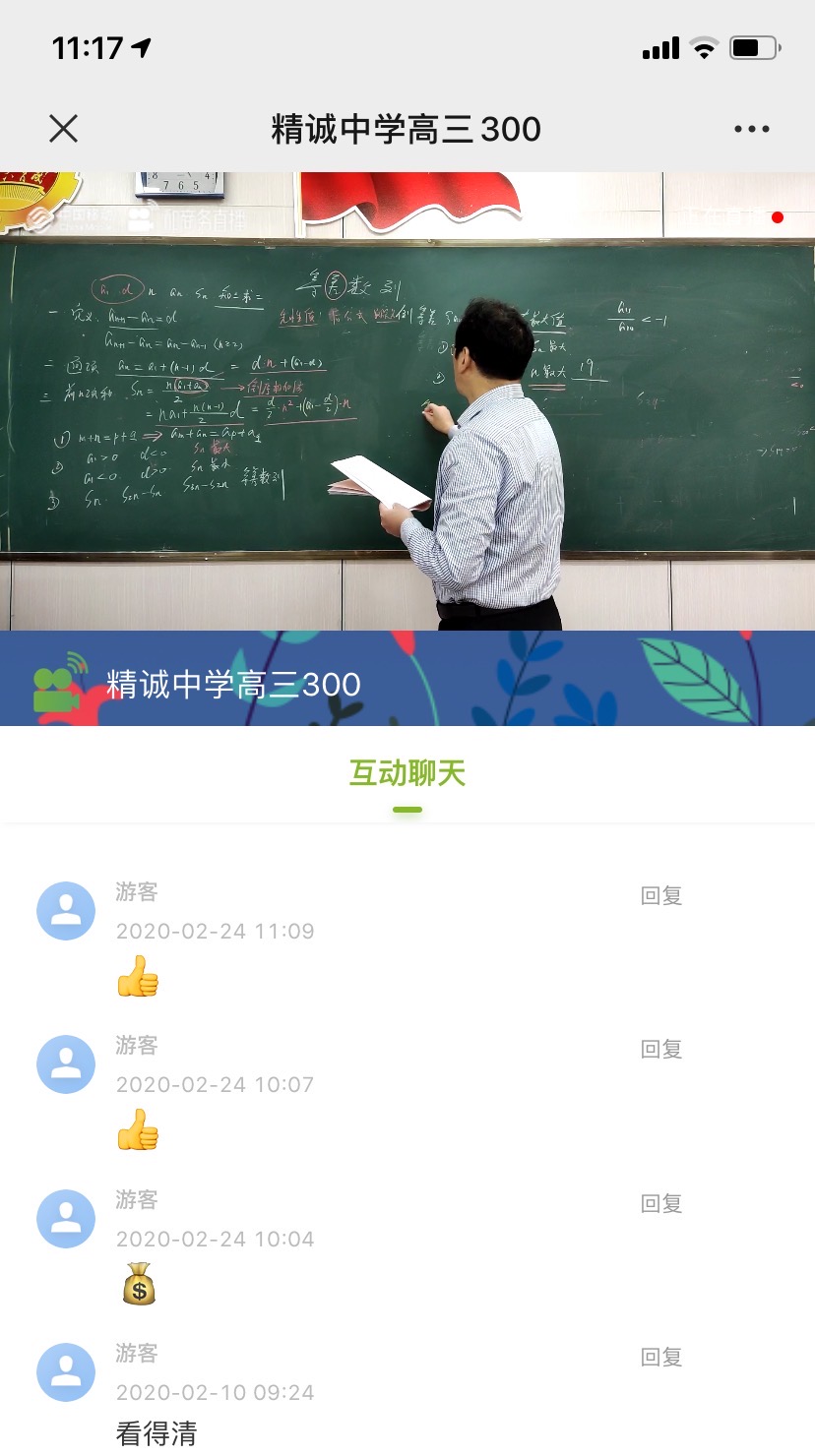
Task: Reply to the 10:04 money bag comment
Action: click(661, 1203)
